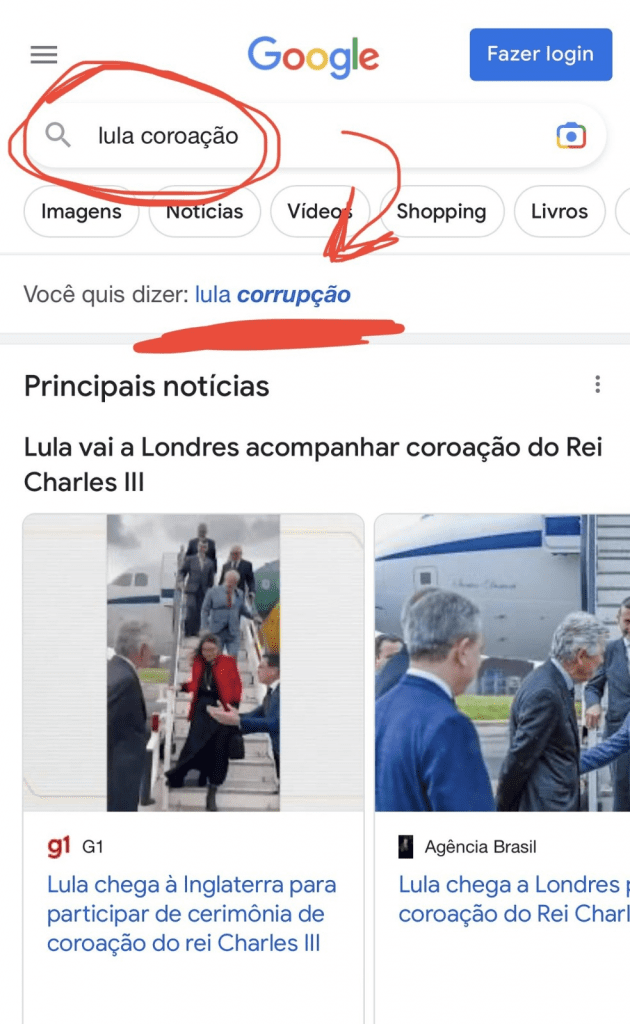Image resolution: width=630 pixels, height=1024 pixels.
Task: Tap the search field with lula coroação
Action: coord(315,136)
